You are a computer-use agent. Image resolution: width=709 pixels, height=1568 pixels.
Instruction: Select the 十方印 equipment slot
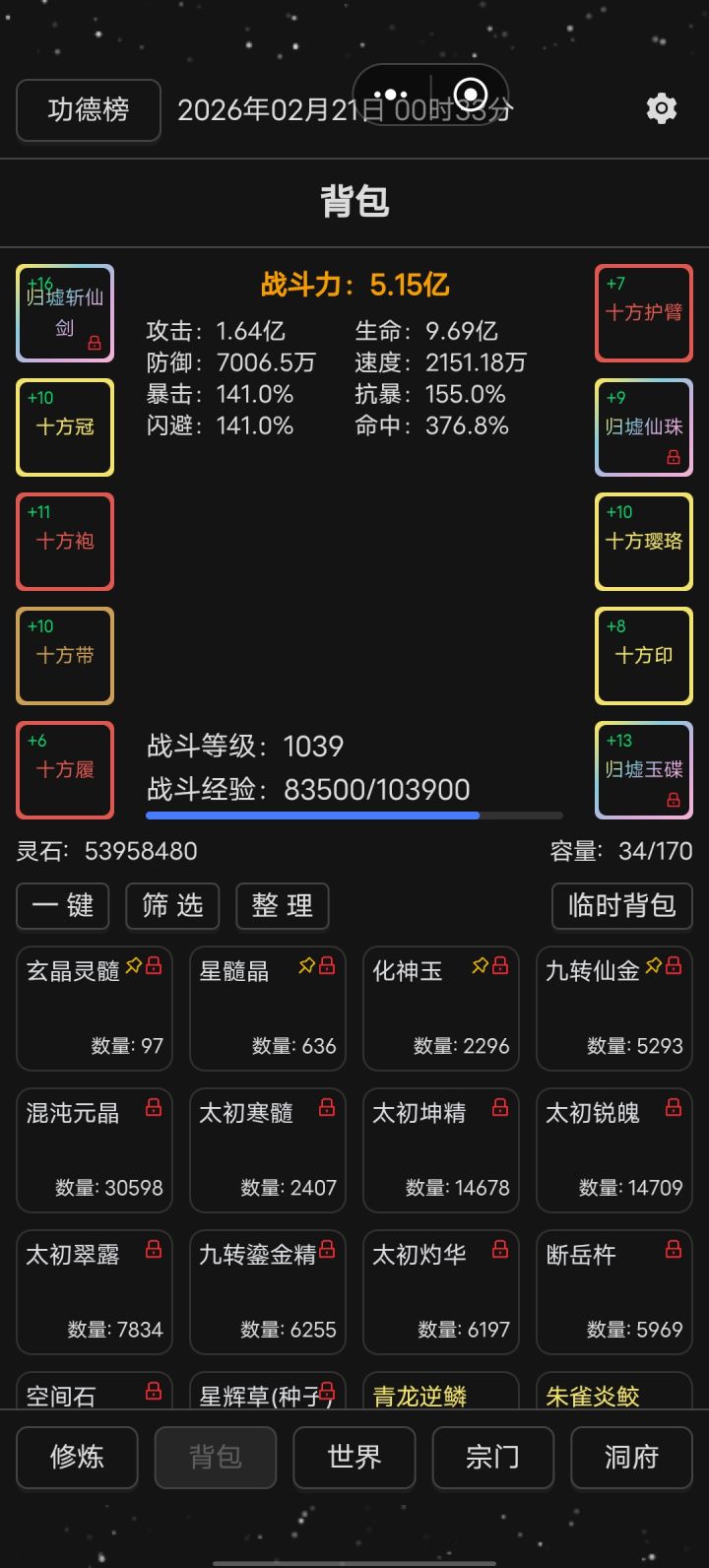pos(642,656)
